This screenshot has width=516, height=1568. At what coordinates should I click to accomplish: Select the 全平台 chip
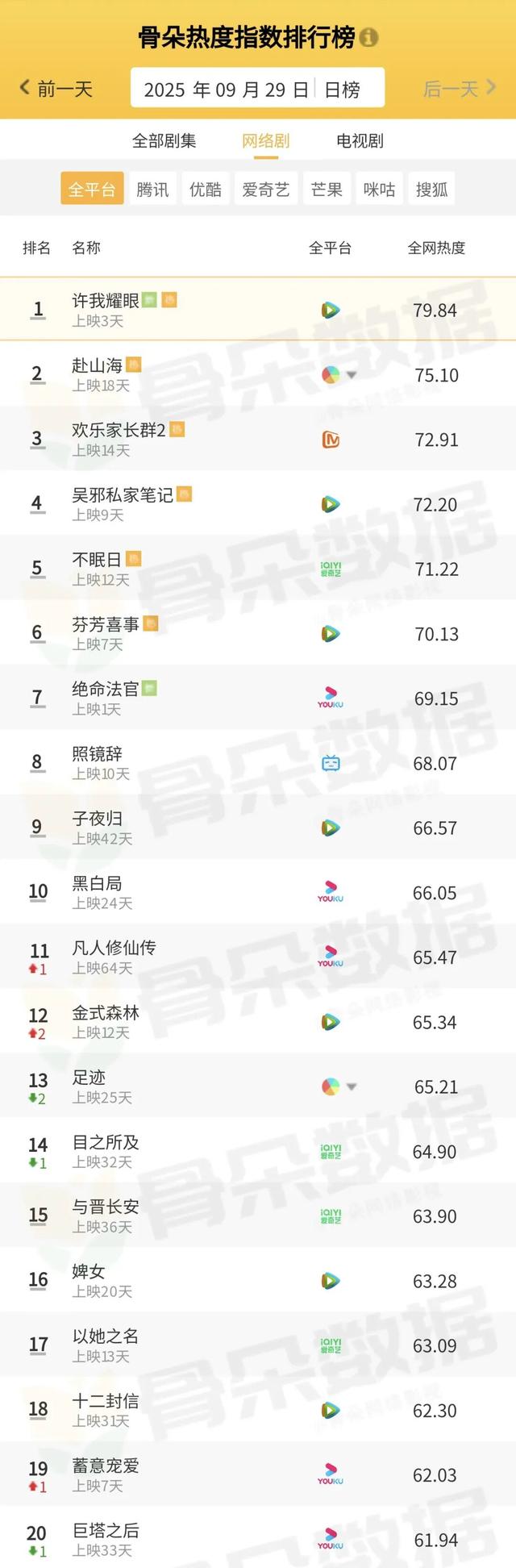click(92, 190)
